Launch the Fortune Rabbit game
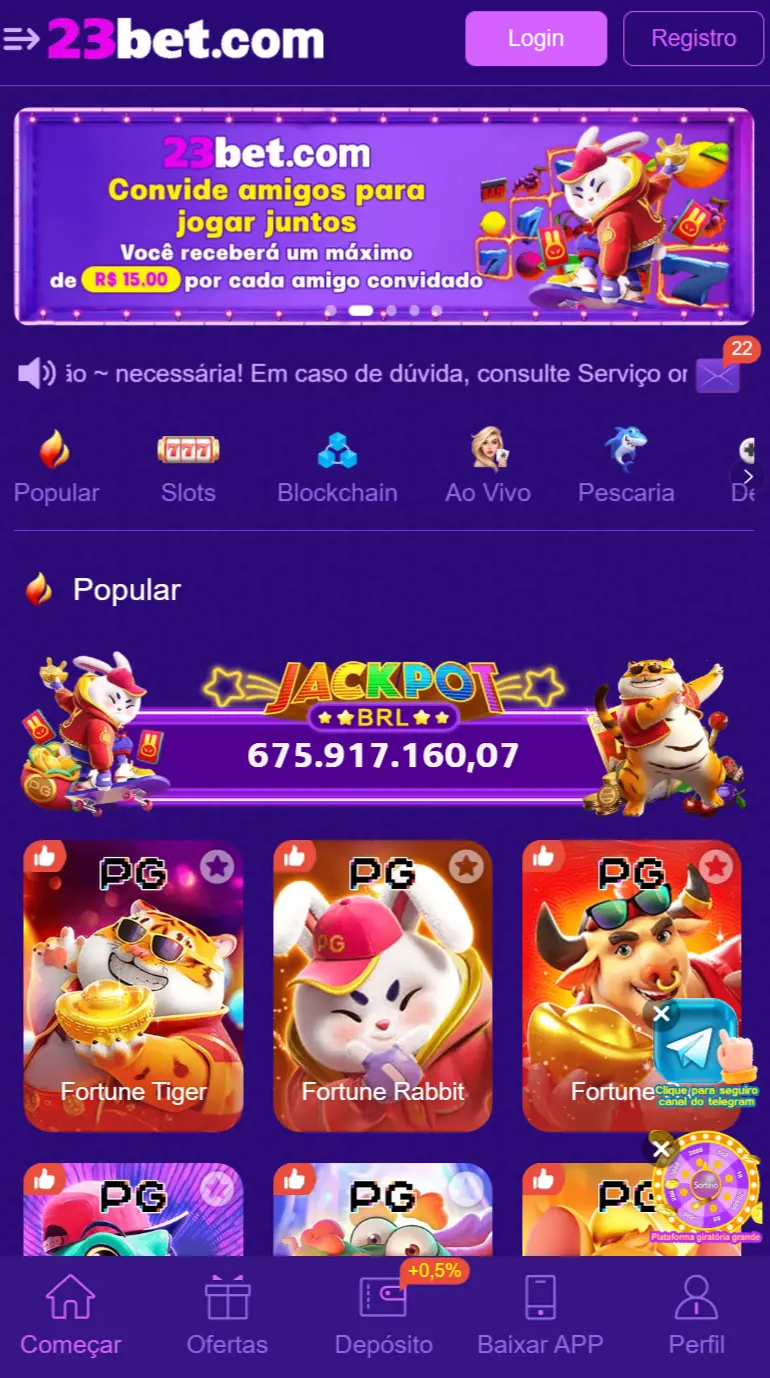Image resolution: width=770 pixels, height=1378 pixels. (x=383, y=985)
